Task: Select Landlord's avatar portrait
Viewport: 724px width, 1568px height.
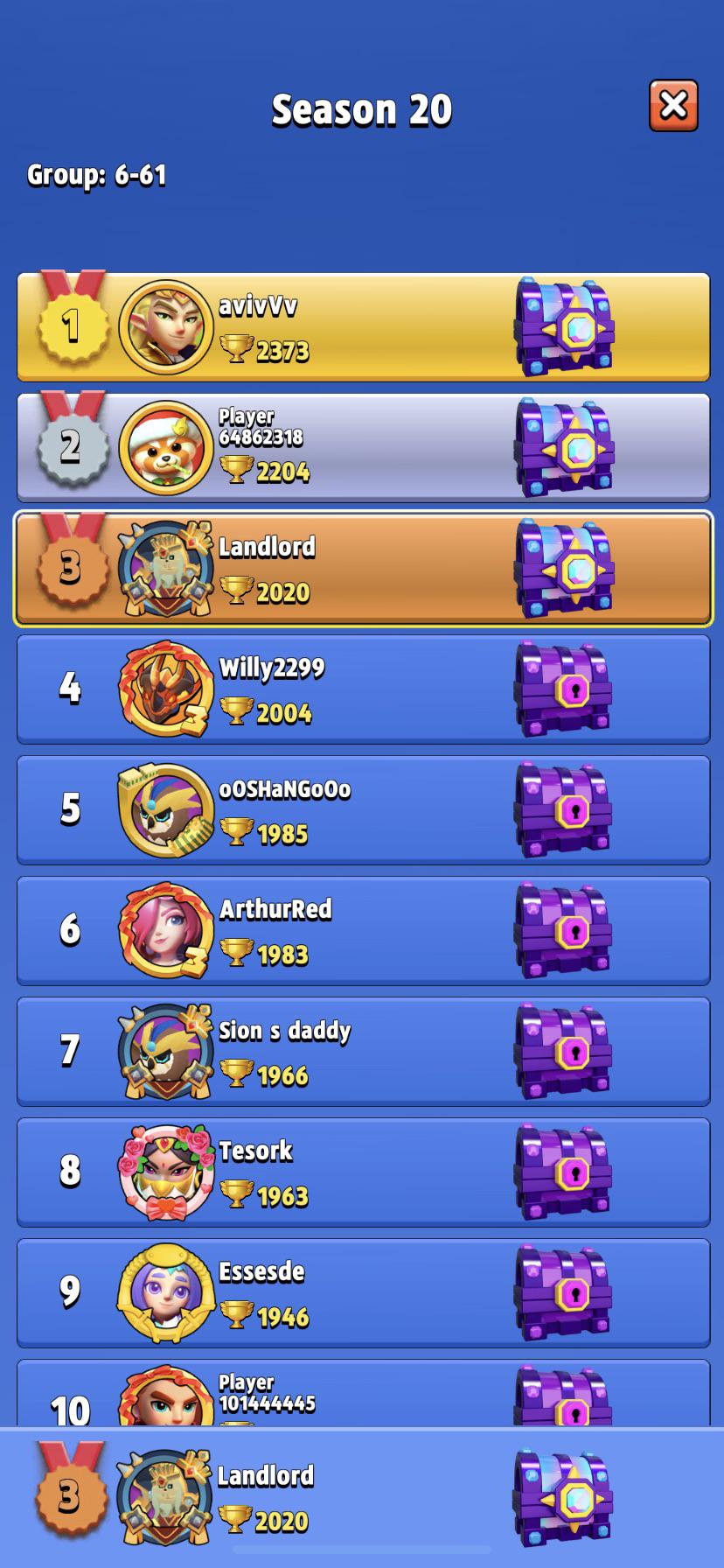Action: (166, 568)
